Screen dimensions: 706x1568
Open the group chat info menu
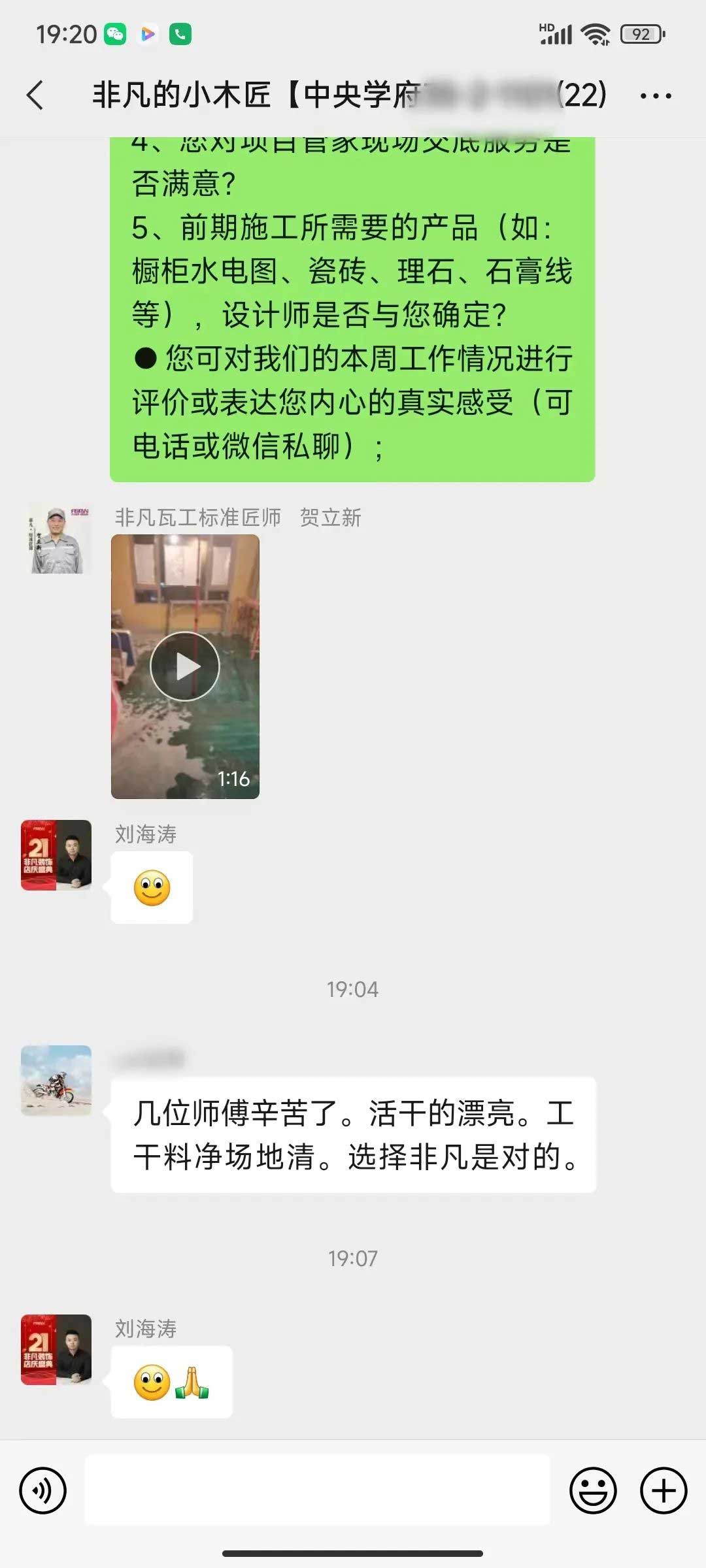(655, 96)
